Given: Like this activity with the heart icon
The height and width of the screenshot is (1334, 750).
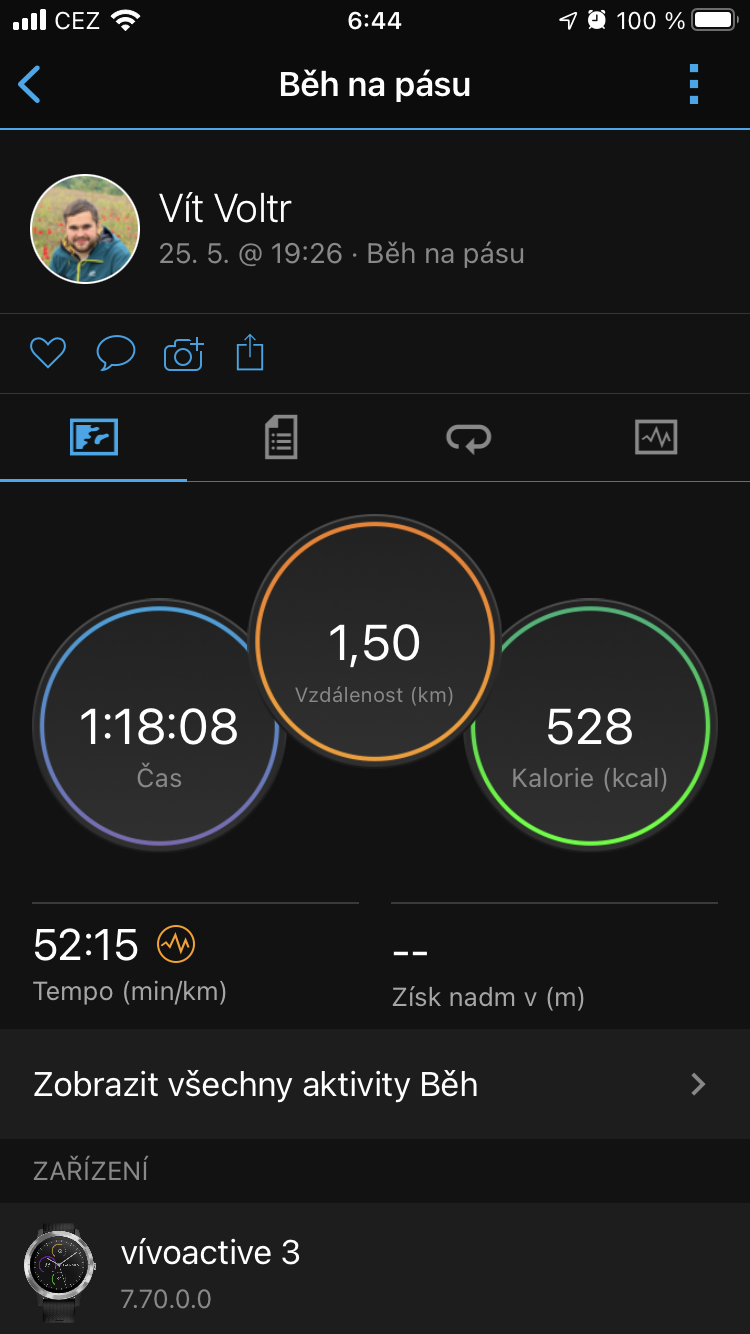Looking at the screenshot, I should [x=48, y=353].
